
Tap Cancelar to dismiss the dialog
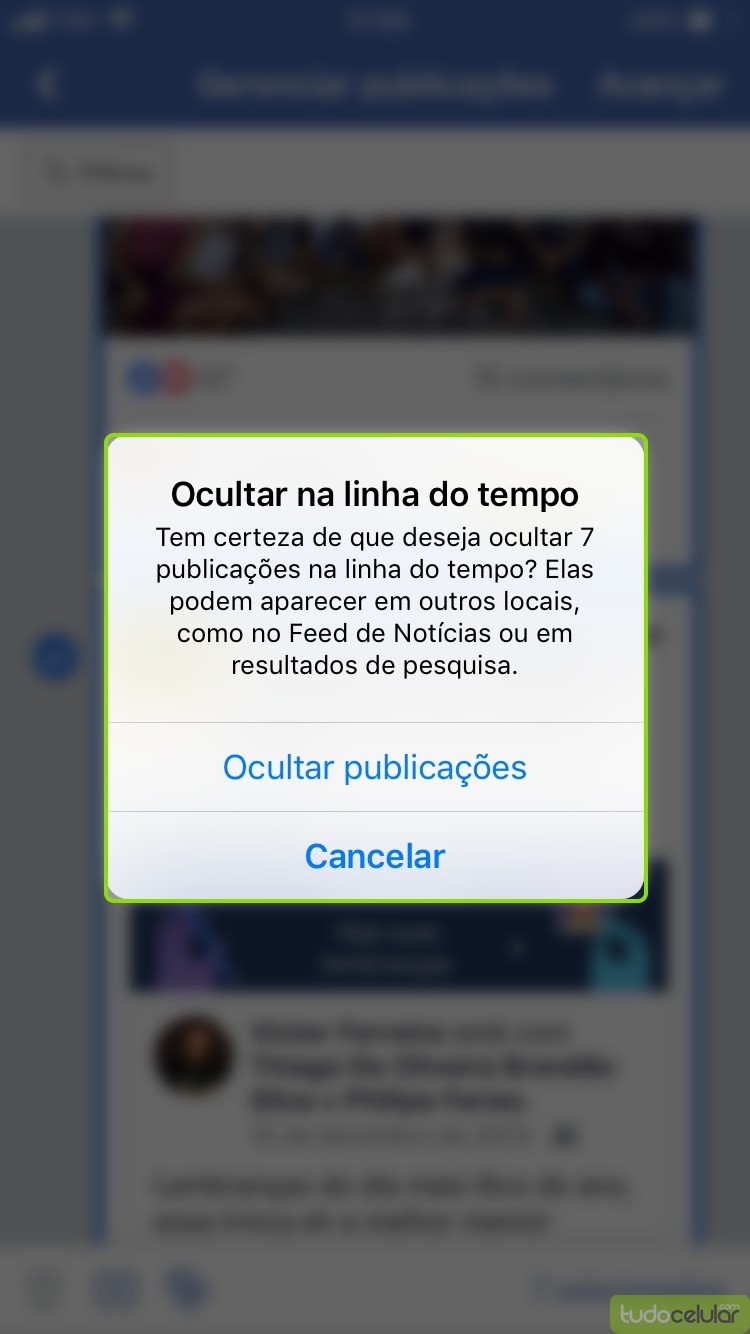click(x=375, y=856)
